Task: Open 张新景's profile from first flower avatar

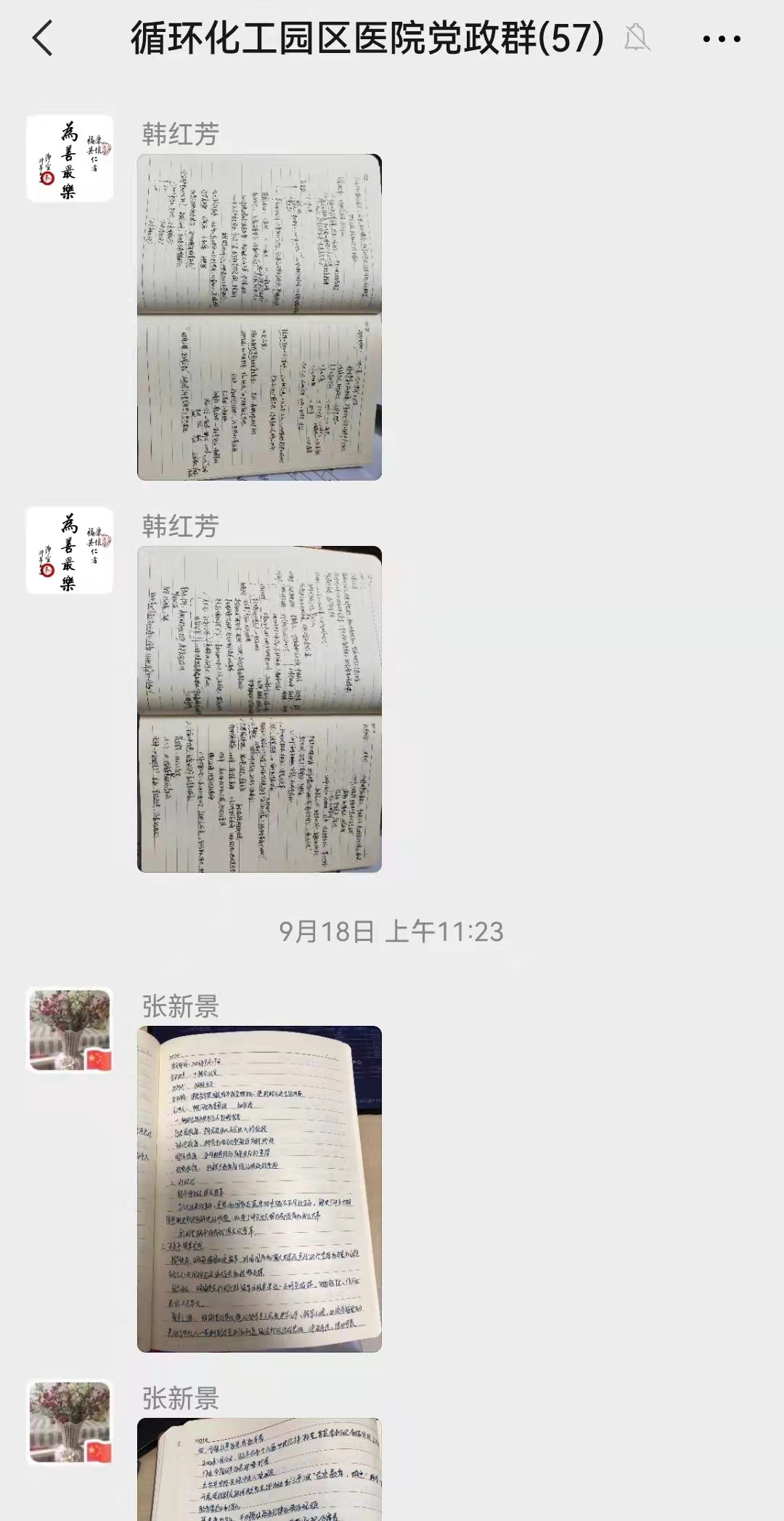Action: coord(70,1030)
